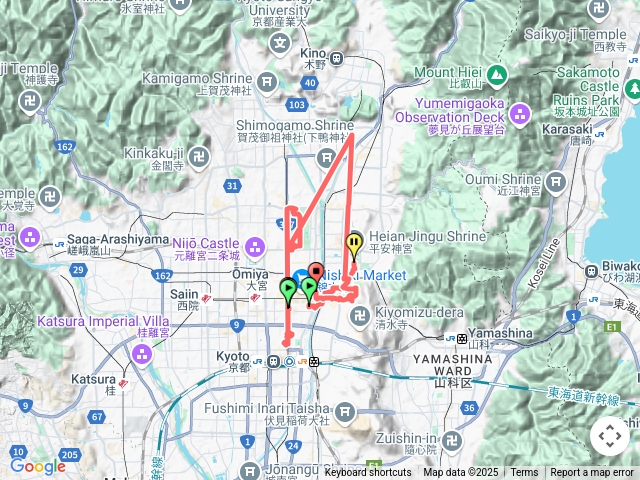Open the Terms link
Screen dimensions: 640x480
coord(524,472)
